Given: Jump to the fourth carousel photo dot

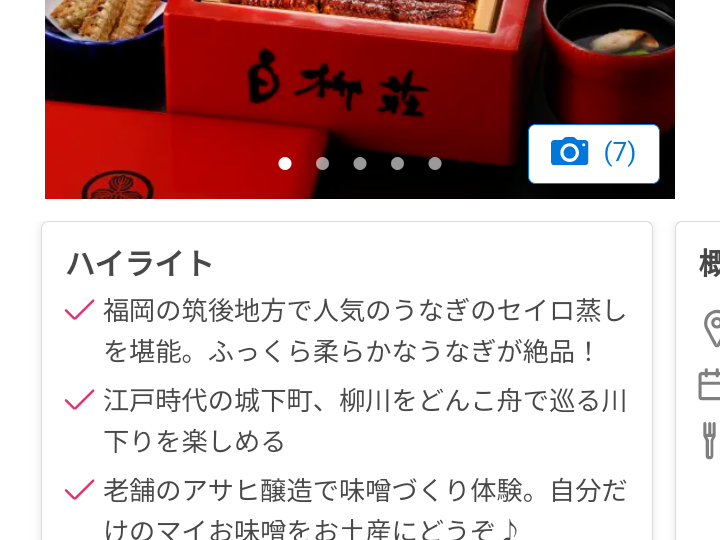Looking at the screenshot, I should pos(397,163).
